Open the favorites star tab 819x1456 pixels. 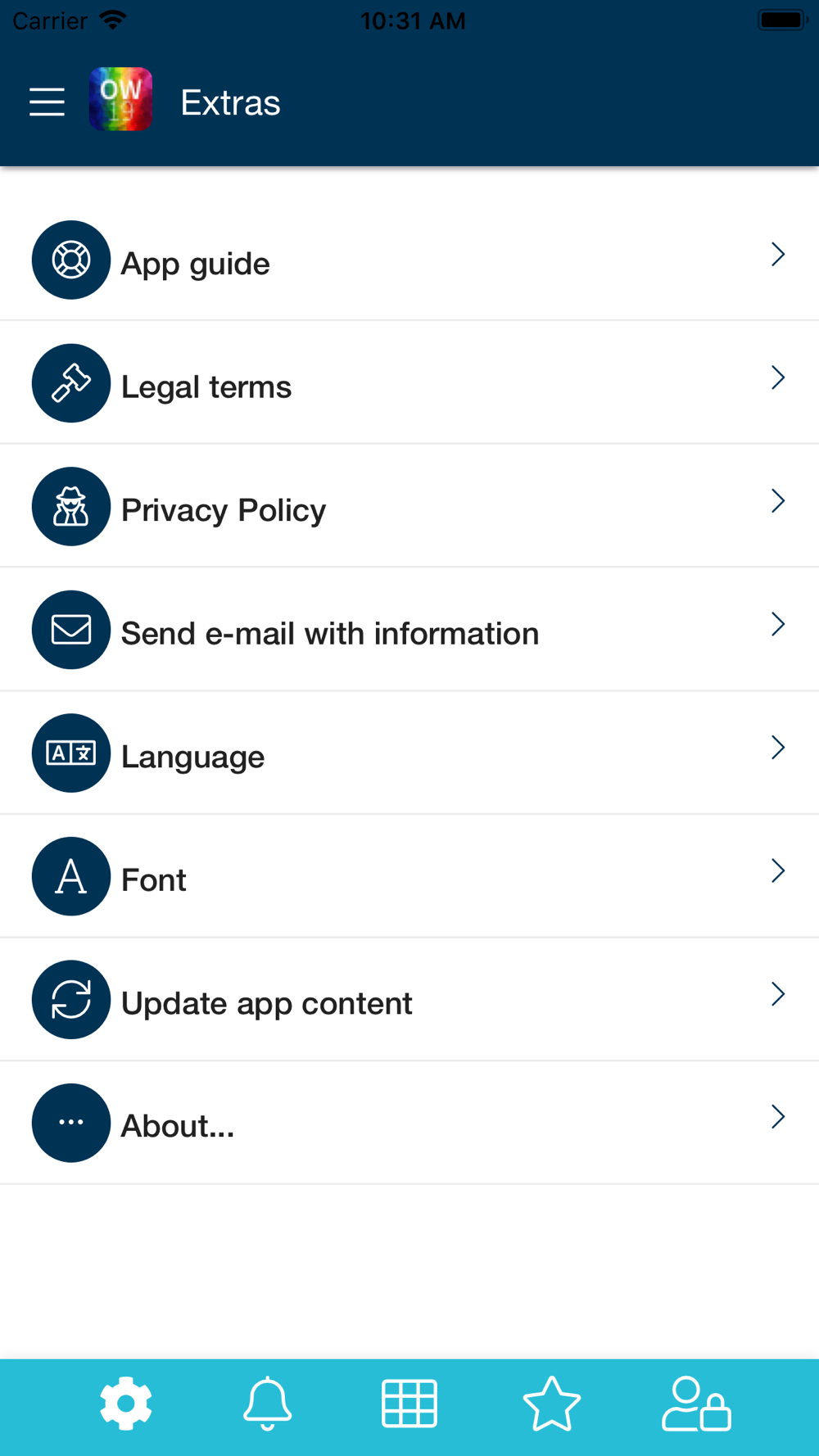(552, 1404)
